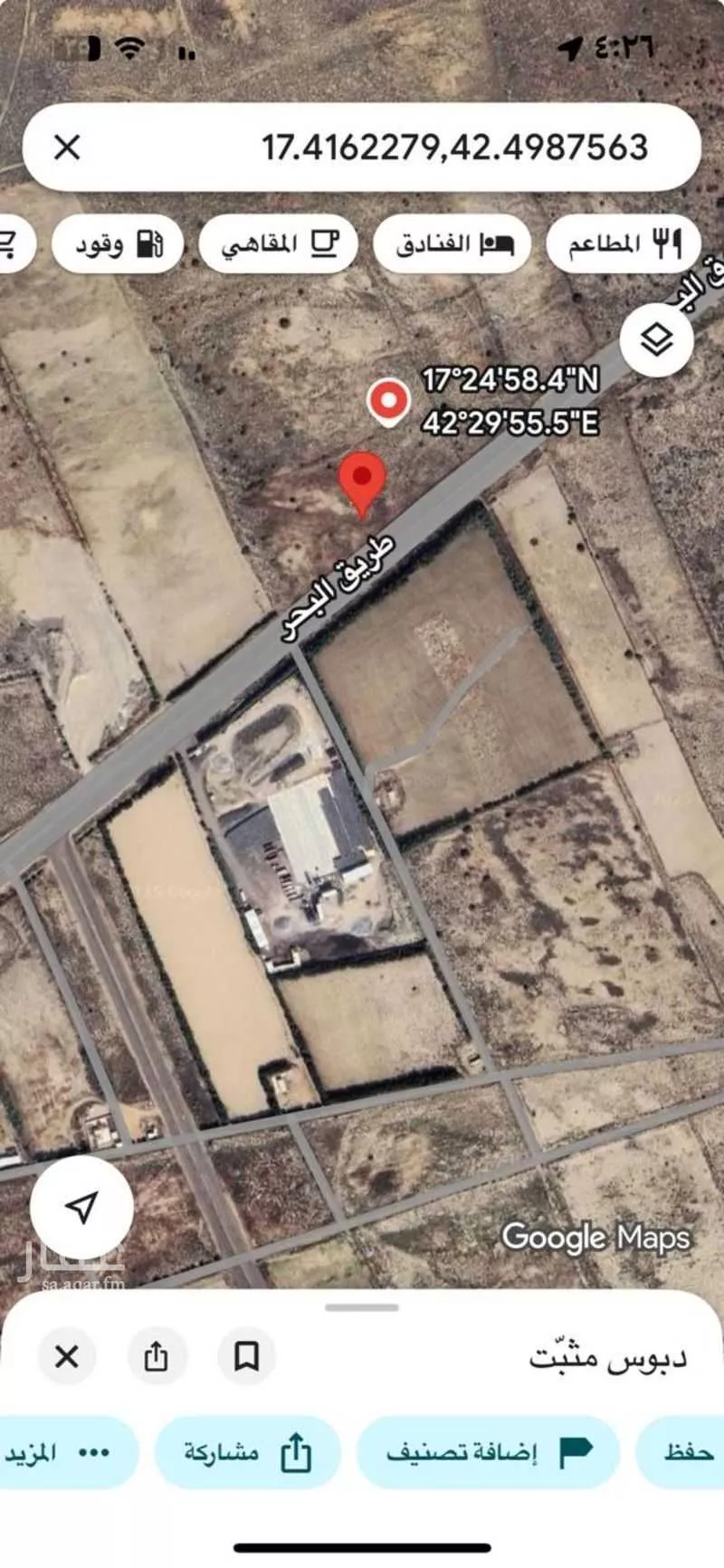Tap the red dropped pin on map
Screen dimensions: 724x1568
click(362, 478)
